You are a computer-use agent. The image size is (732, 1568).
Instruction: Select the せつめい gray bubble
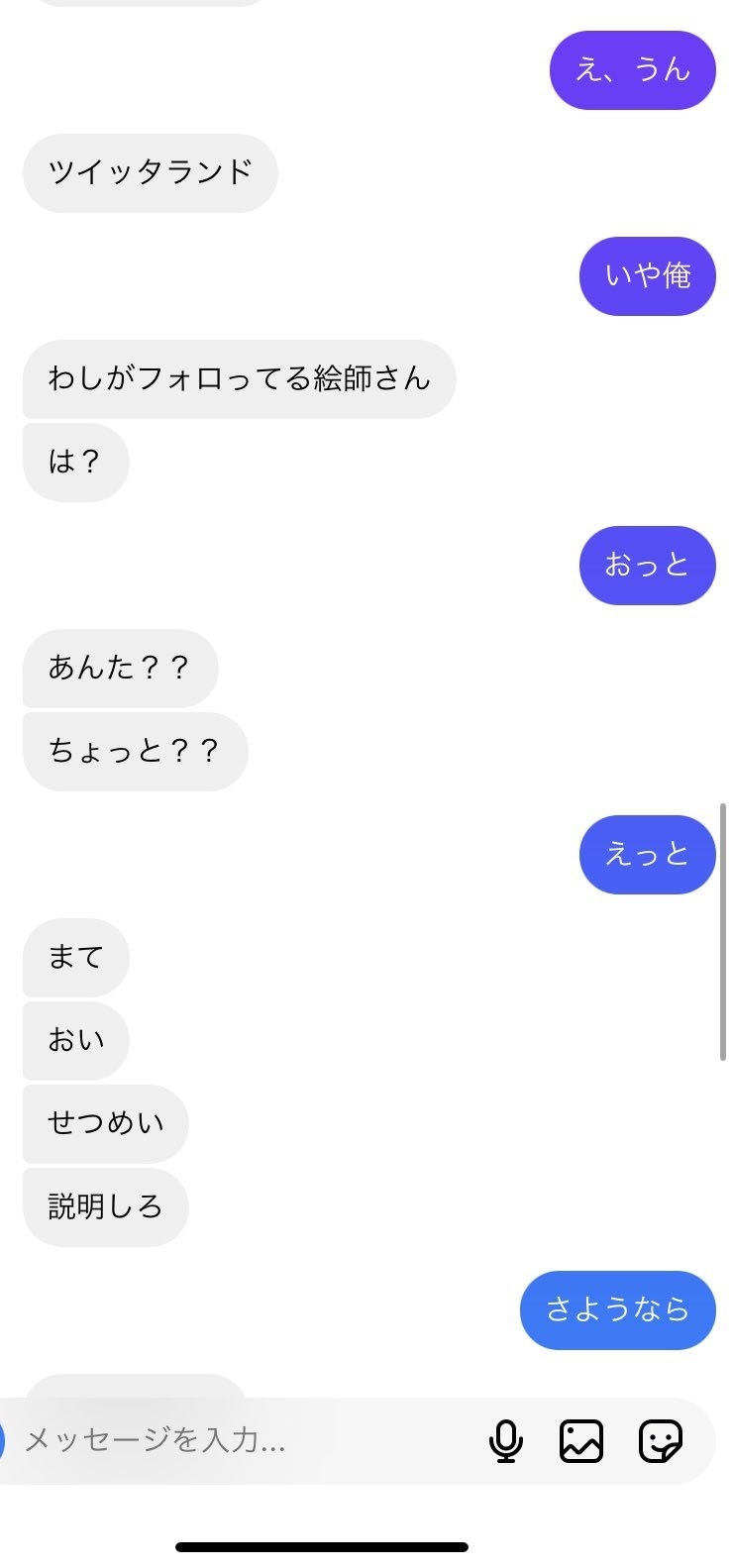point(105,1123)
